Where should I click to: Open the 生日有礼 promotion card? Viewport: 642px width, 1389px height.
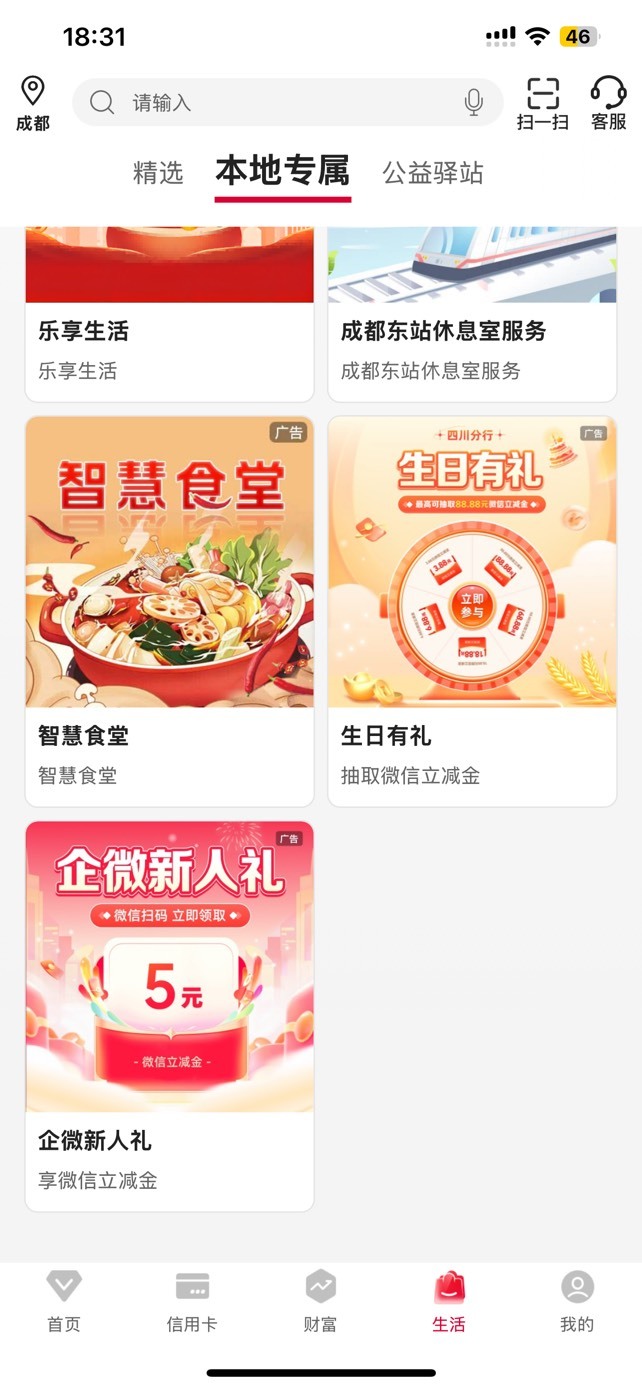472,610
